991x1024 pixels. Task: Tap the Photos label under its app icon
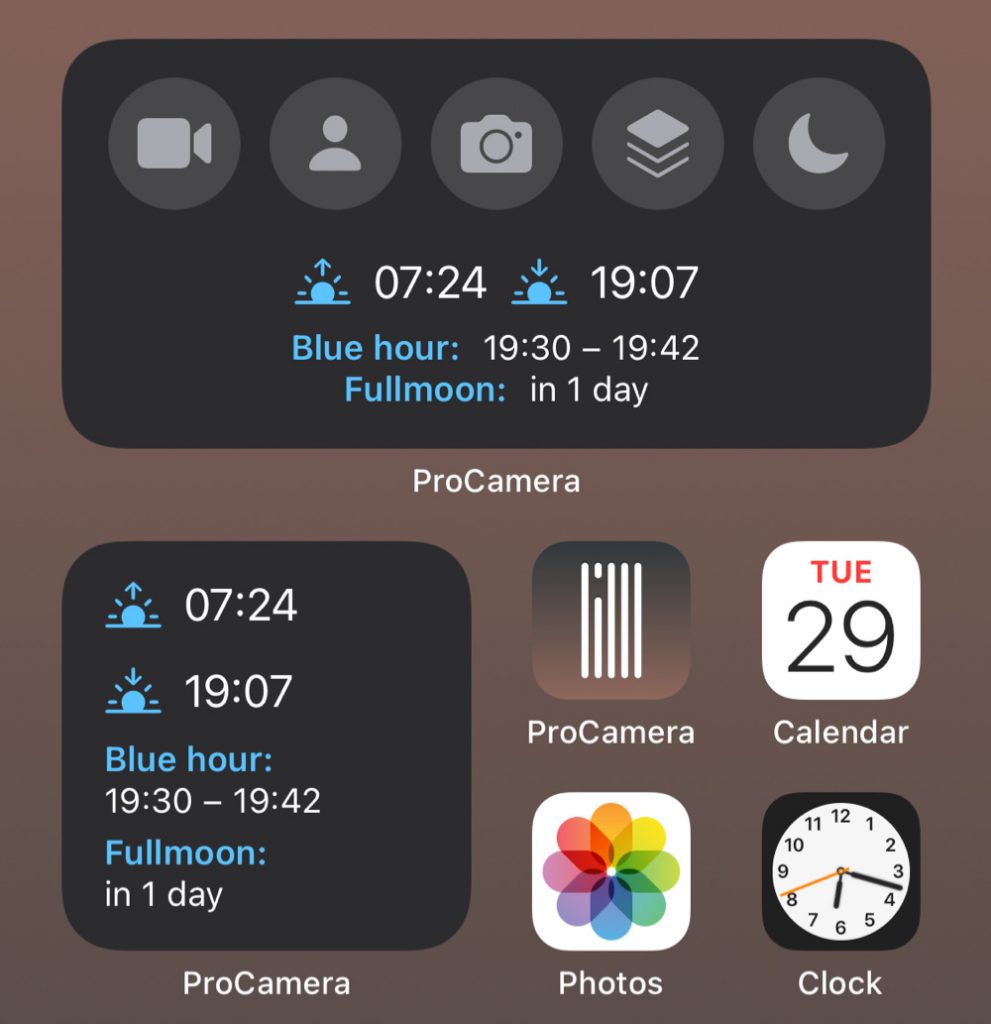(x=611, y=983)
